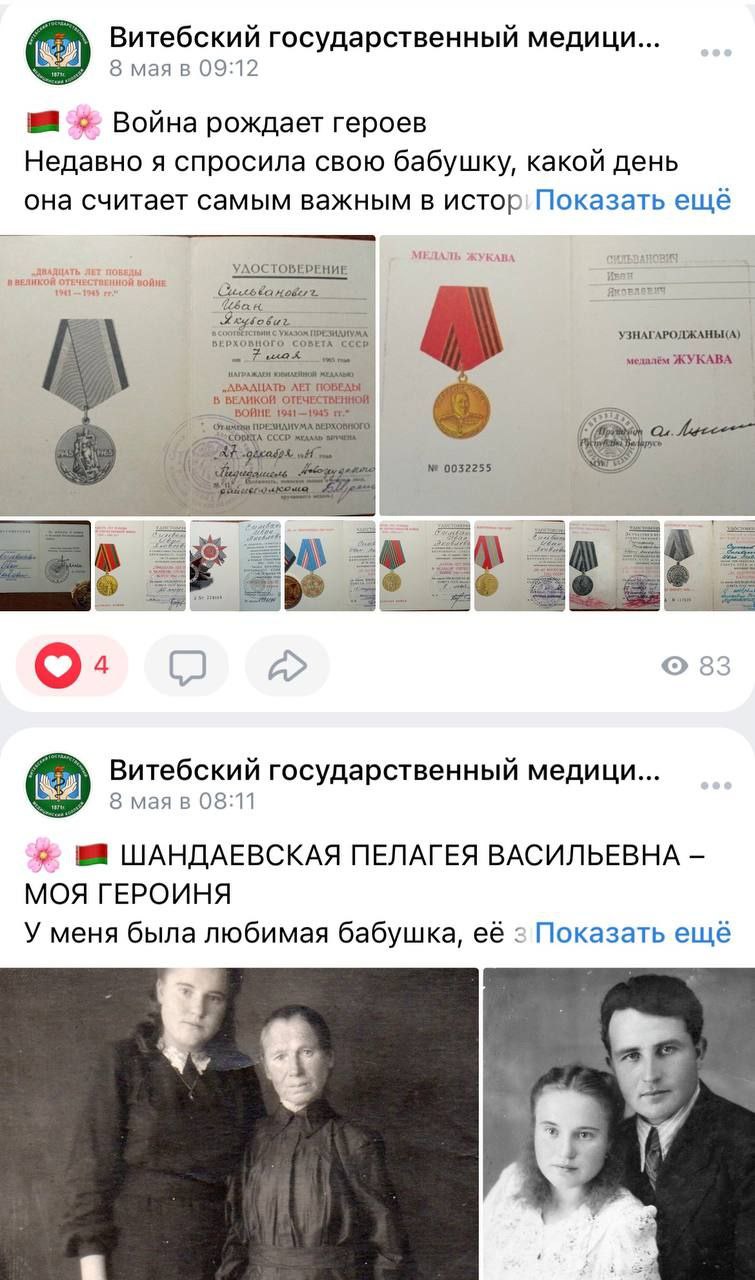This screenshot has width=755, height=1280.
Task: View the old photo of a couple
Action: [x=619, y=1120]
